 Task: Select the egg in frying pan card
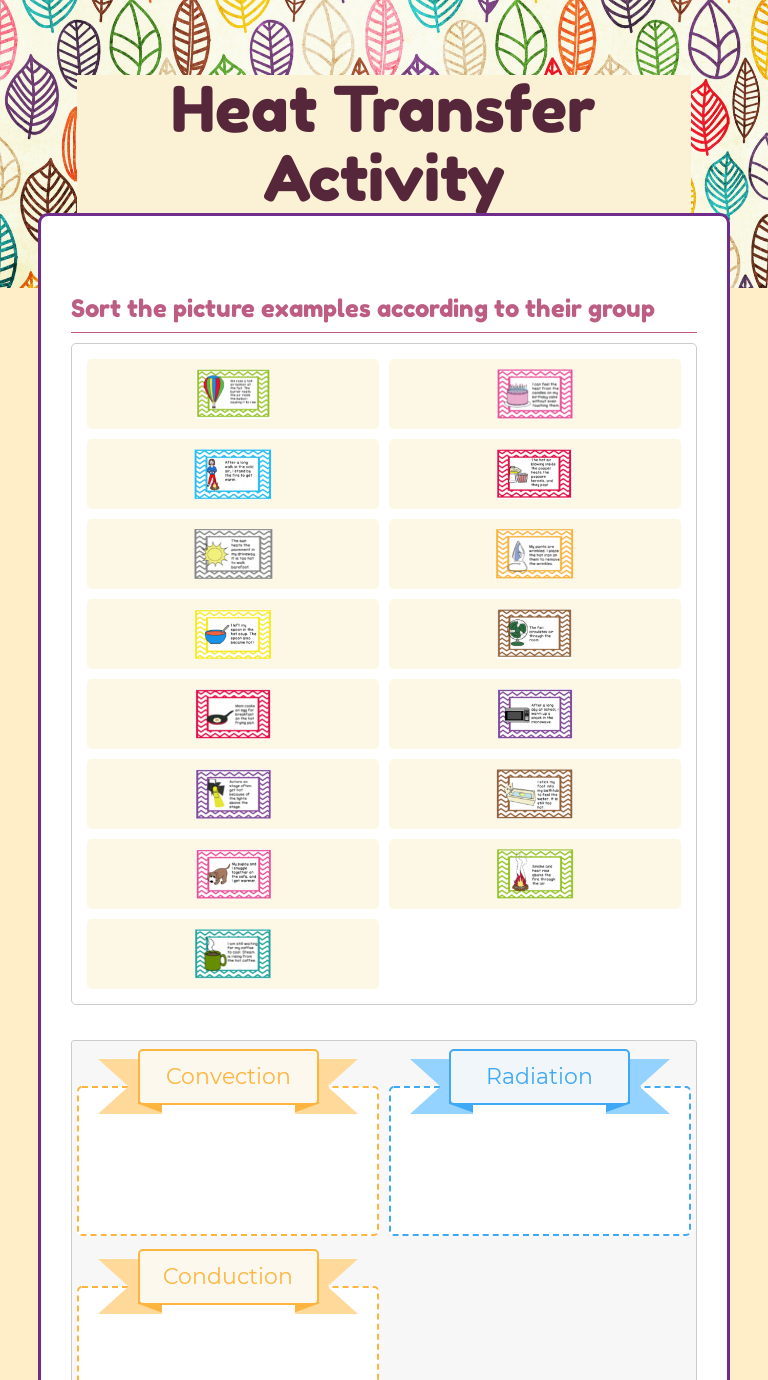[233, 714]
